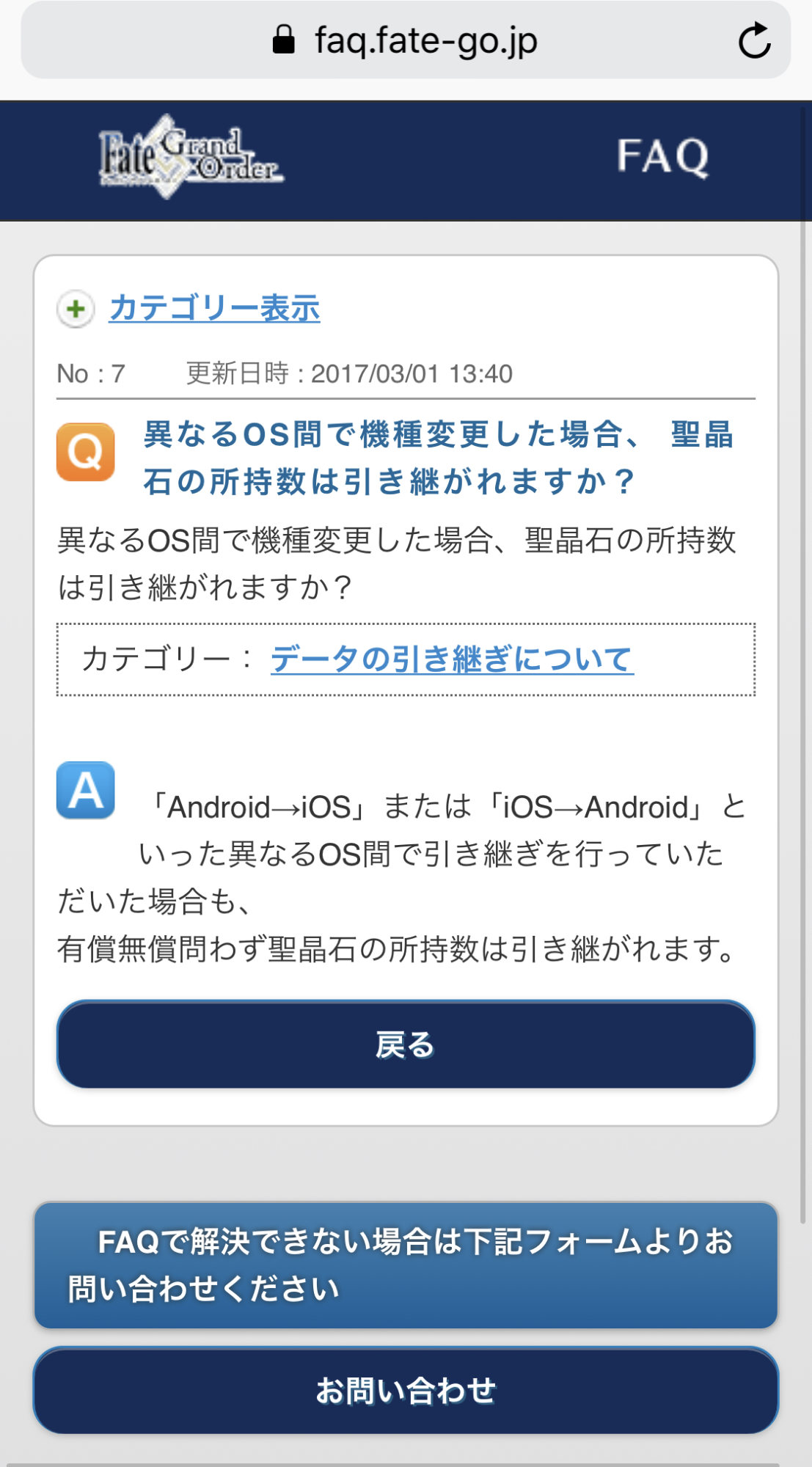The image size is (812, 1467).
Task: Tap the faq.fate-go.jp address bar
Action: click(425, 41)
